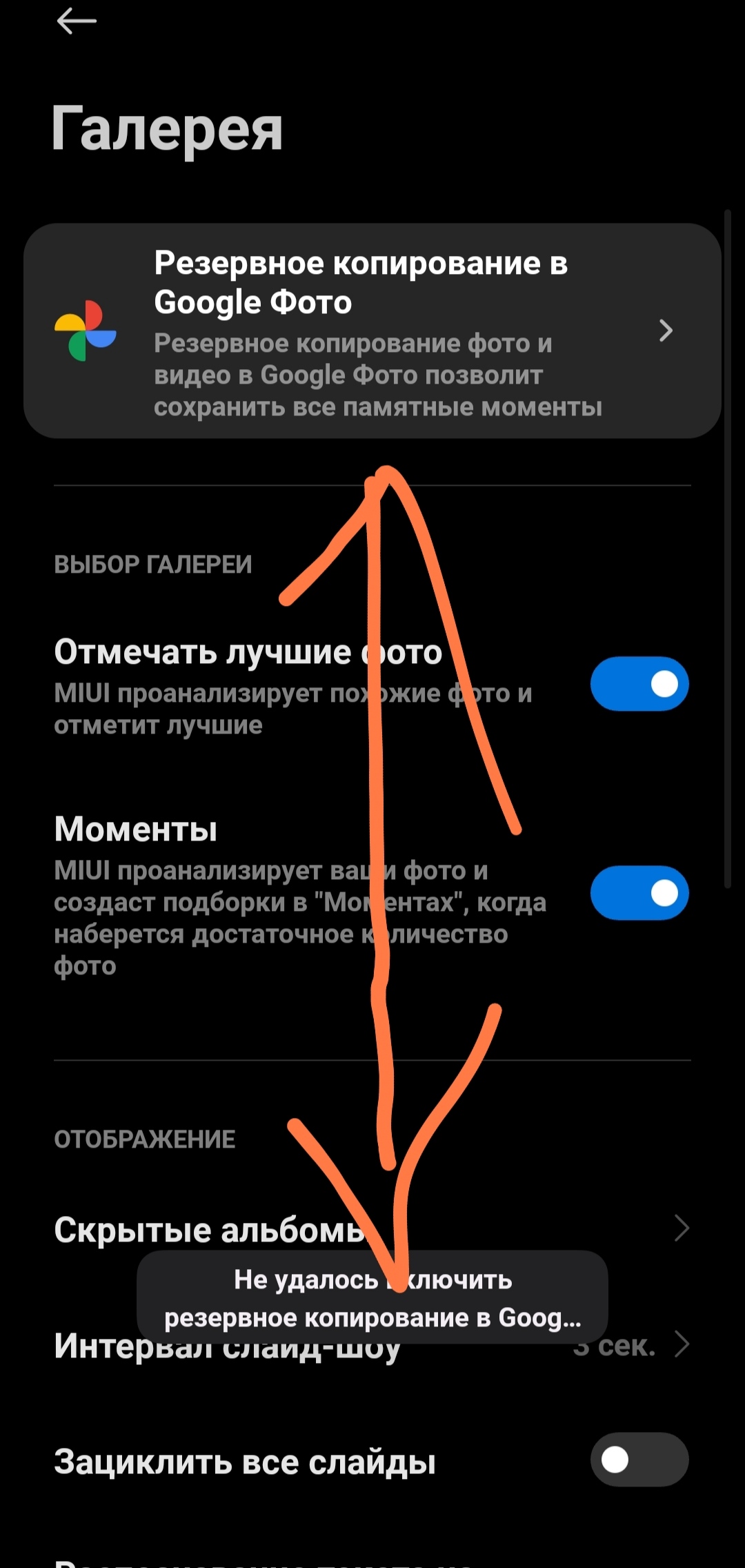Change Интервал слайд-шоу setting

[x=372, y=1344]
